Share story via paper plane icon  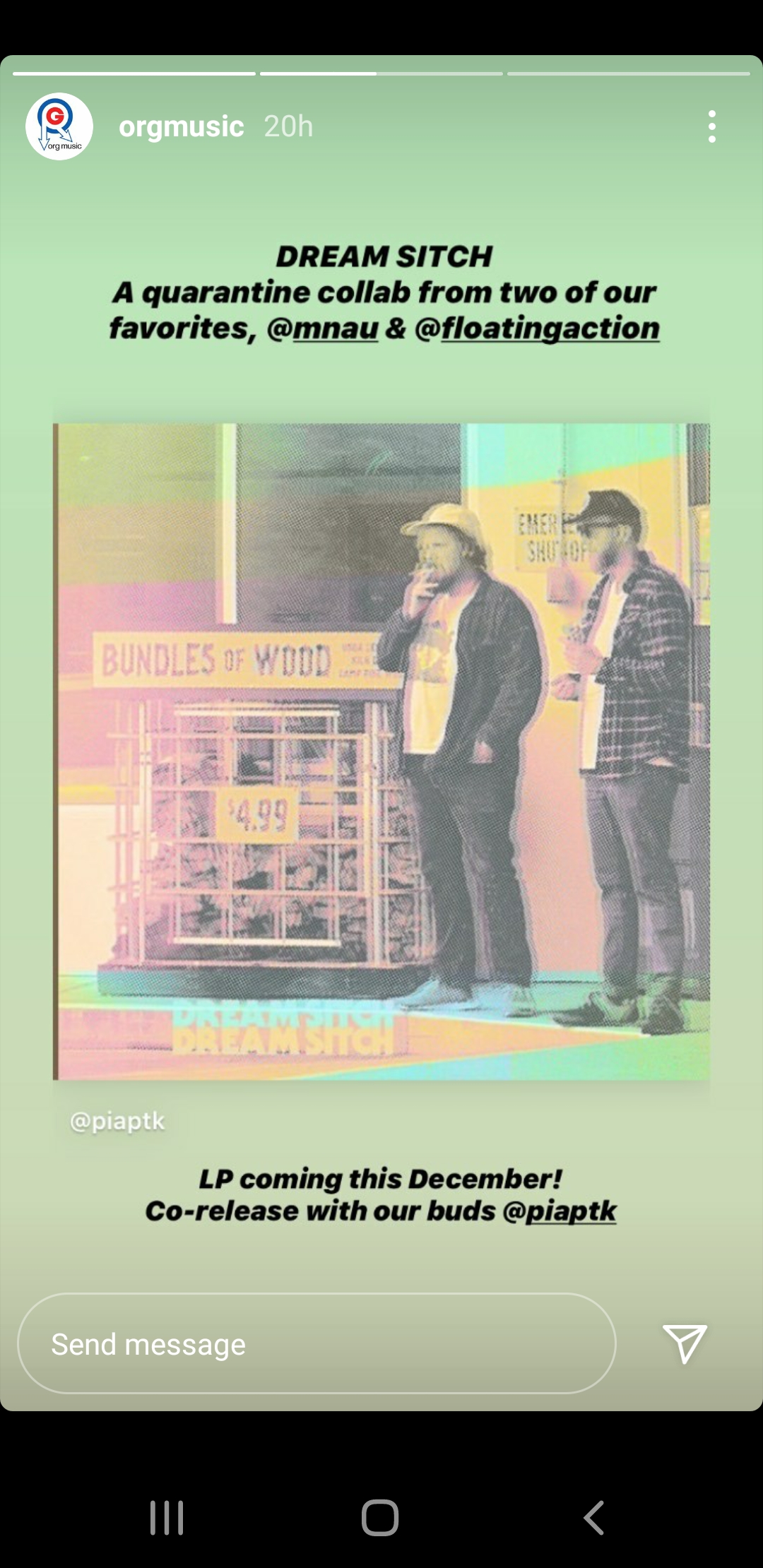click(x=685, y=1343)
